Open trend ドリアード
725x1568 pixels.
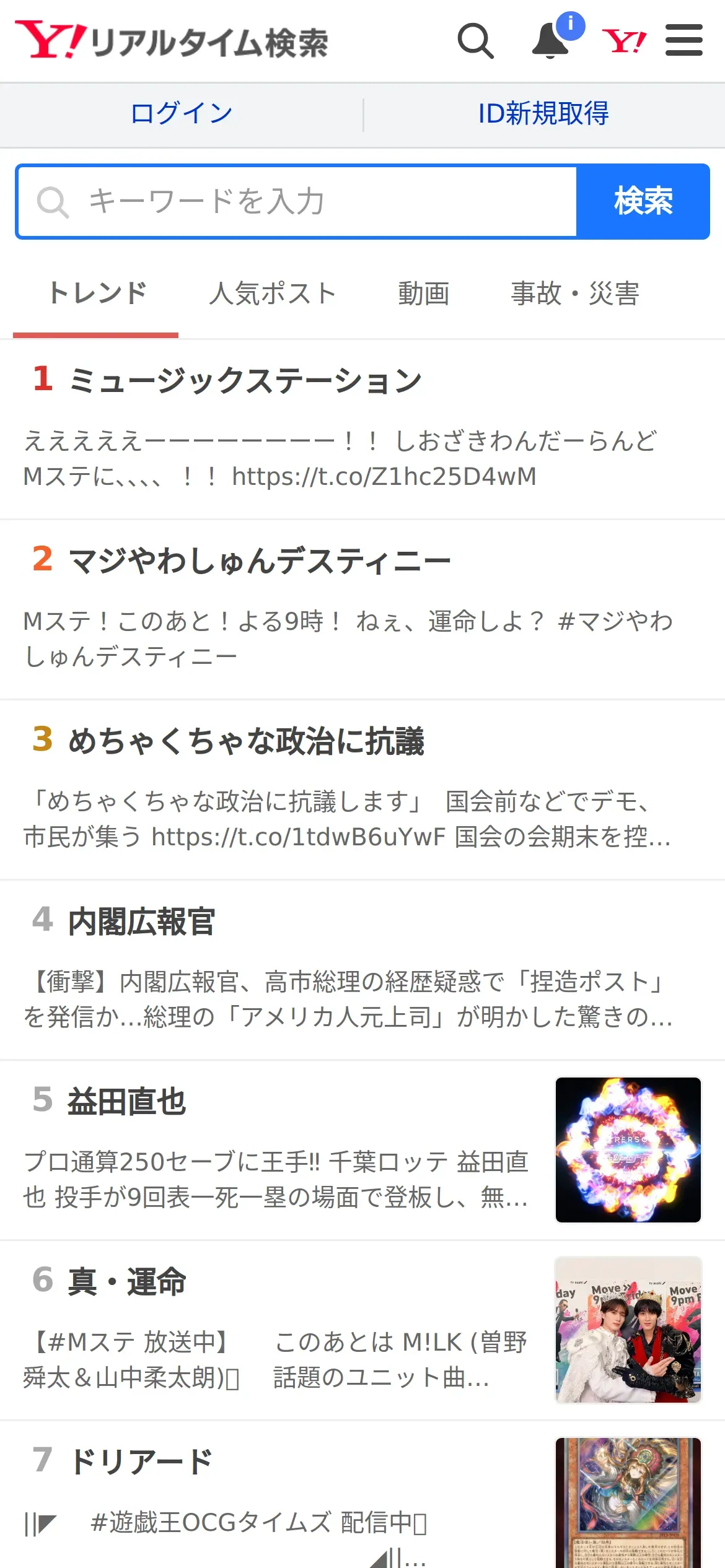tap(362, 1495)
